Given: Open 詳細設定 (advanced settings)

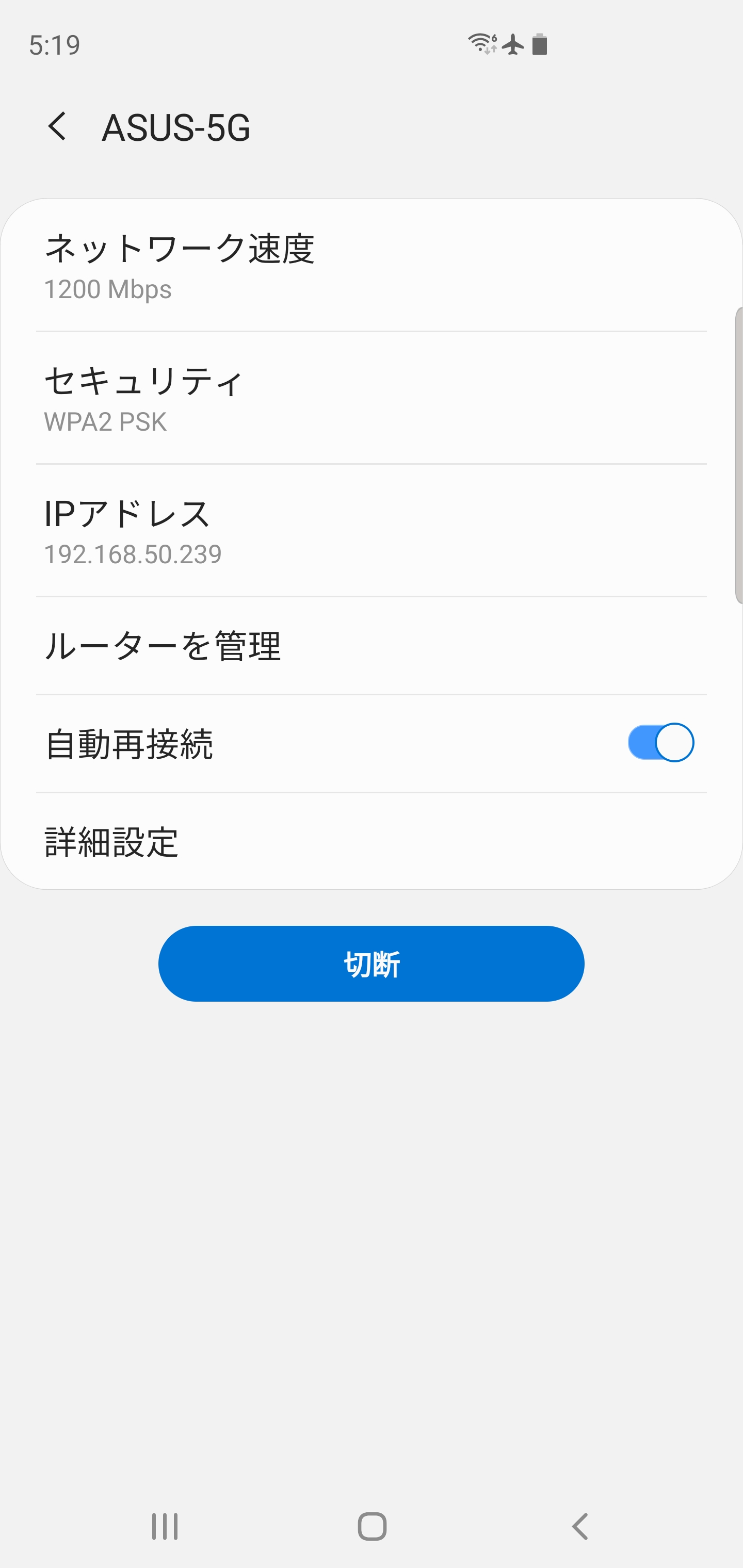Looking at the screenshot, I should tap(372, 842).
